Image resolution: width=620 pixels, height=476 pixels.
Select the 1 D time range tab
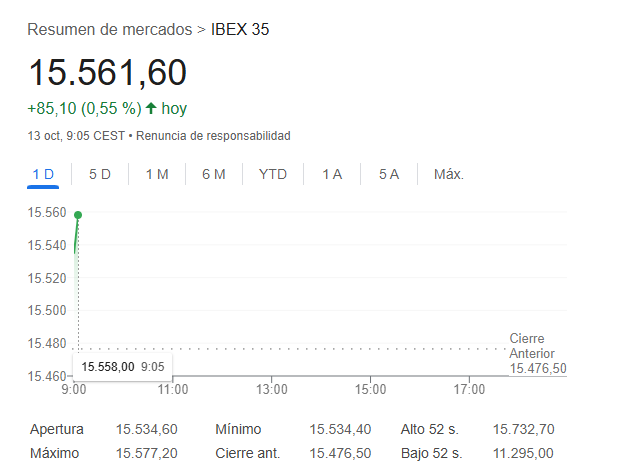coord(43,174)
